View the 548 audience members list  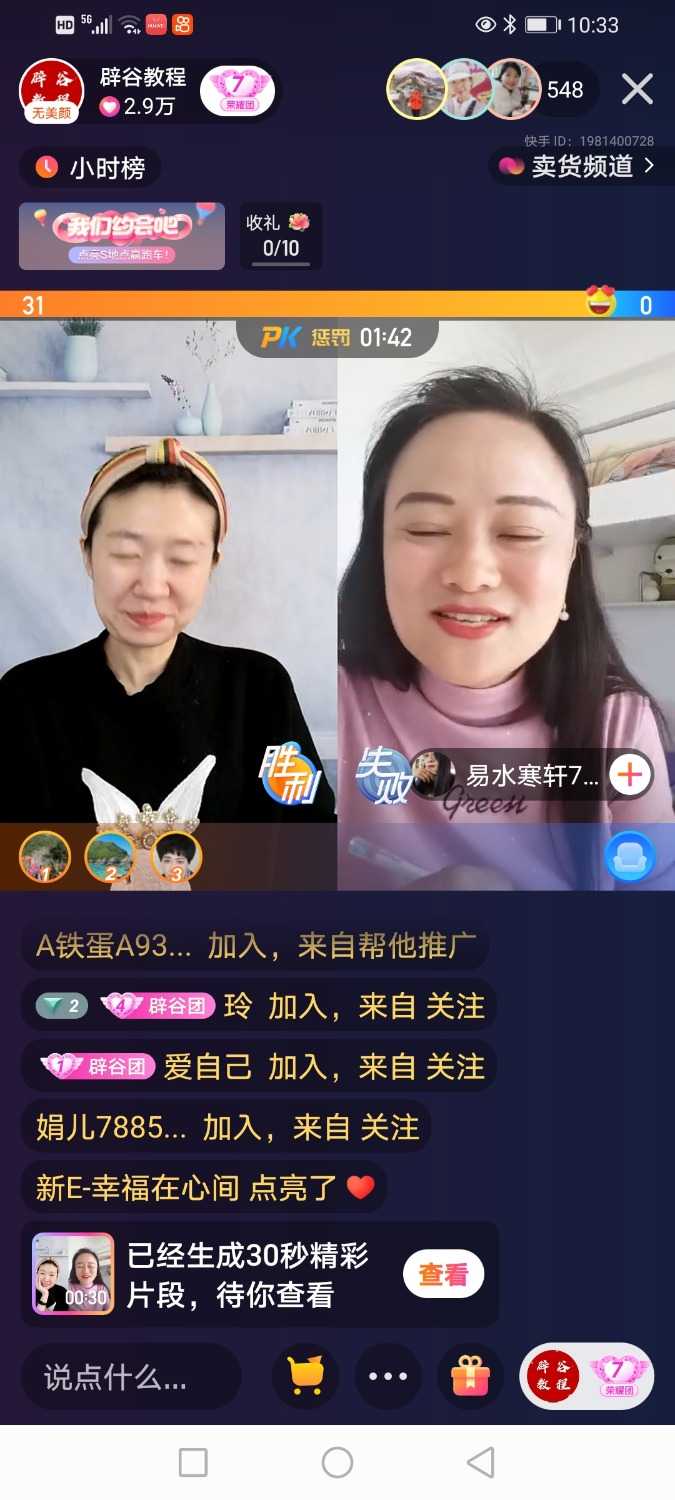click(x=564, y=90)
